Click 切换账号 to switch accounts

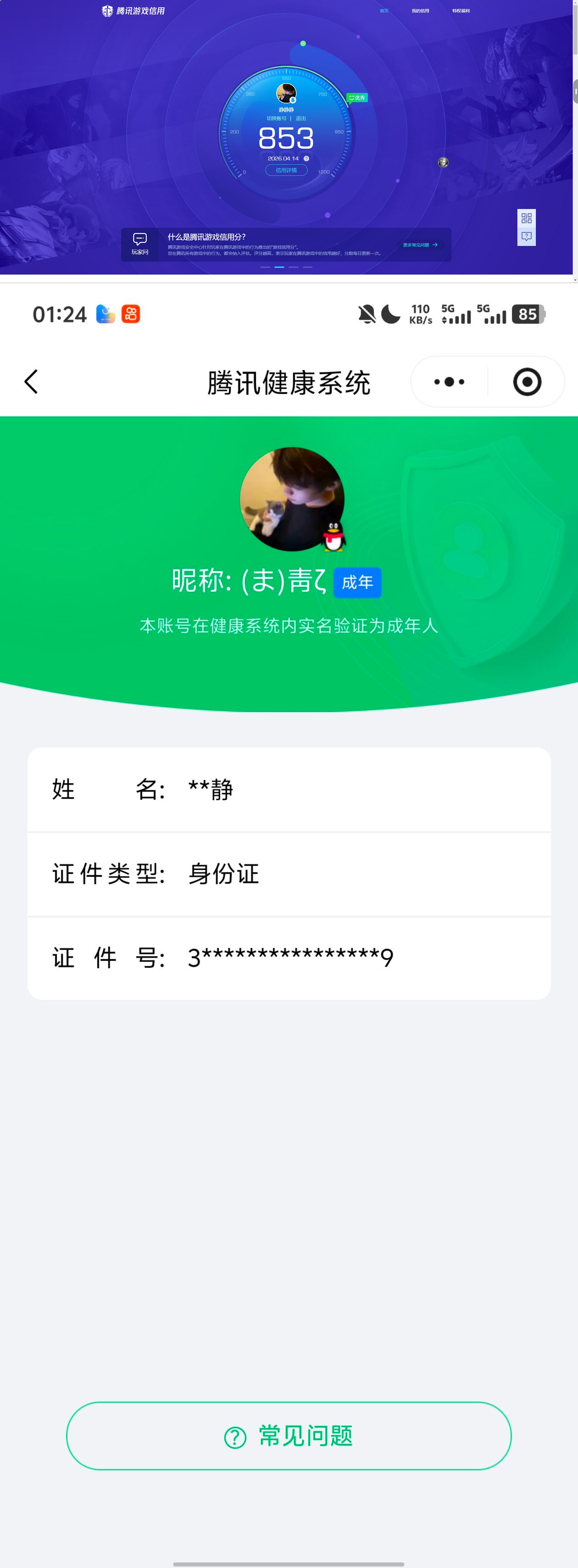(x=277, y=119)
